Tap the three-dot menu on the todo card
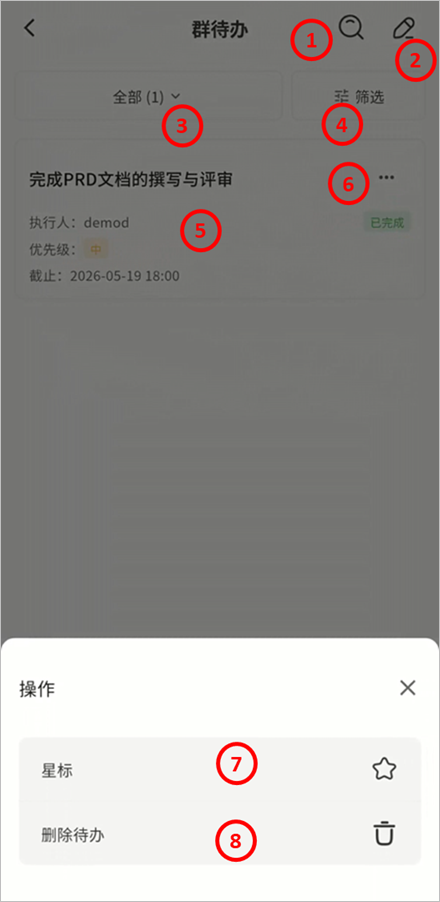Image resolution: width=440 pixels, height=902 pixels. [x=387, y=178]
